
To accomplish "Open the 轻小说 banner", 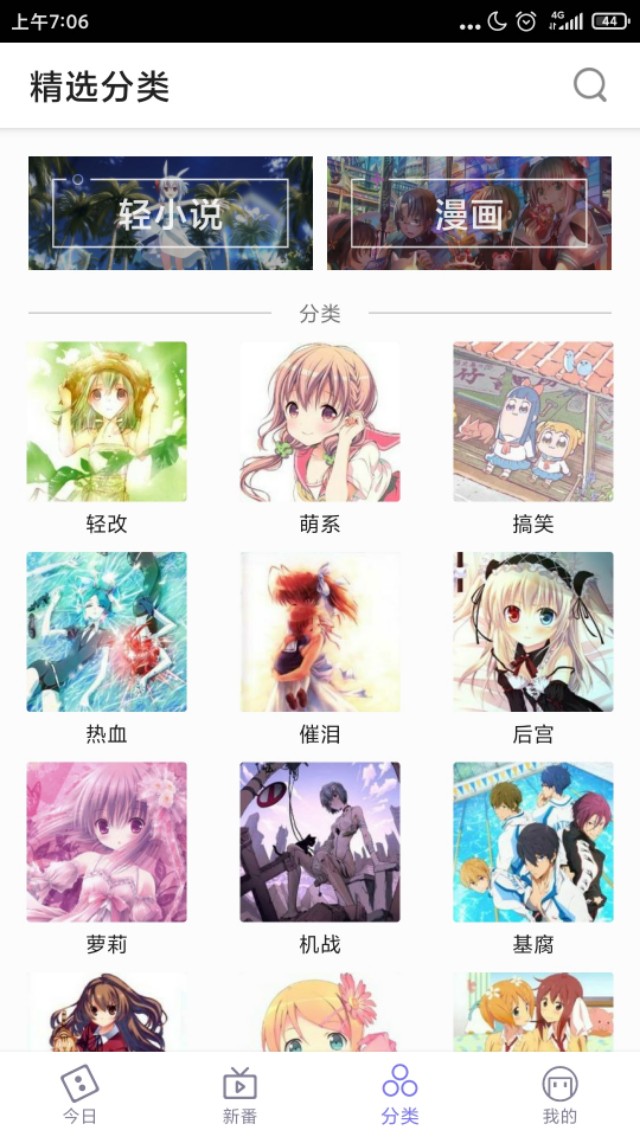I will (170, 213).
